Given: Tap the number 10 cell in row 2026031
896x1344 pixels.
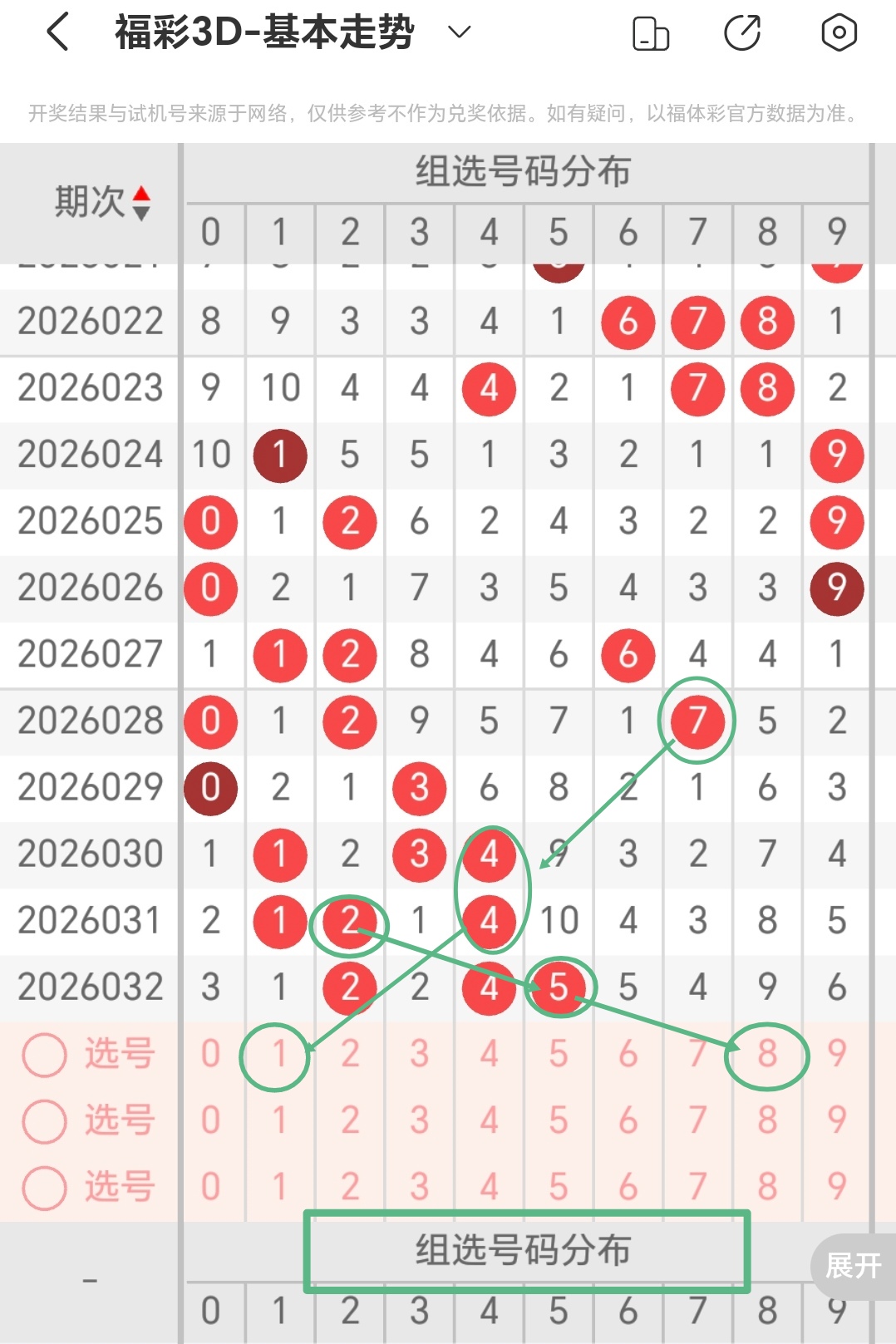Looking at the screenshot, I should pyautogui.click(x=559, y=920).
